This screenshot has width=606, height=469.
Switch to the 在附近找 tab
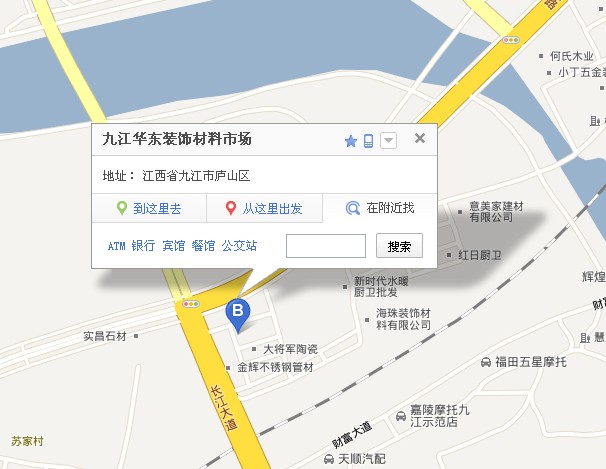point(380,209)
